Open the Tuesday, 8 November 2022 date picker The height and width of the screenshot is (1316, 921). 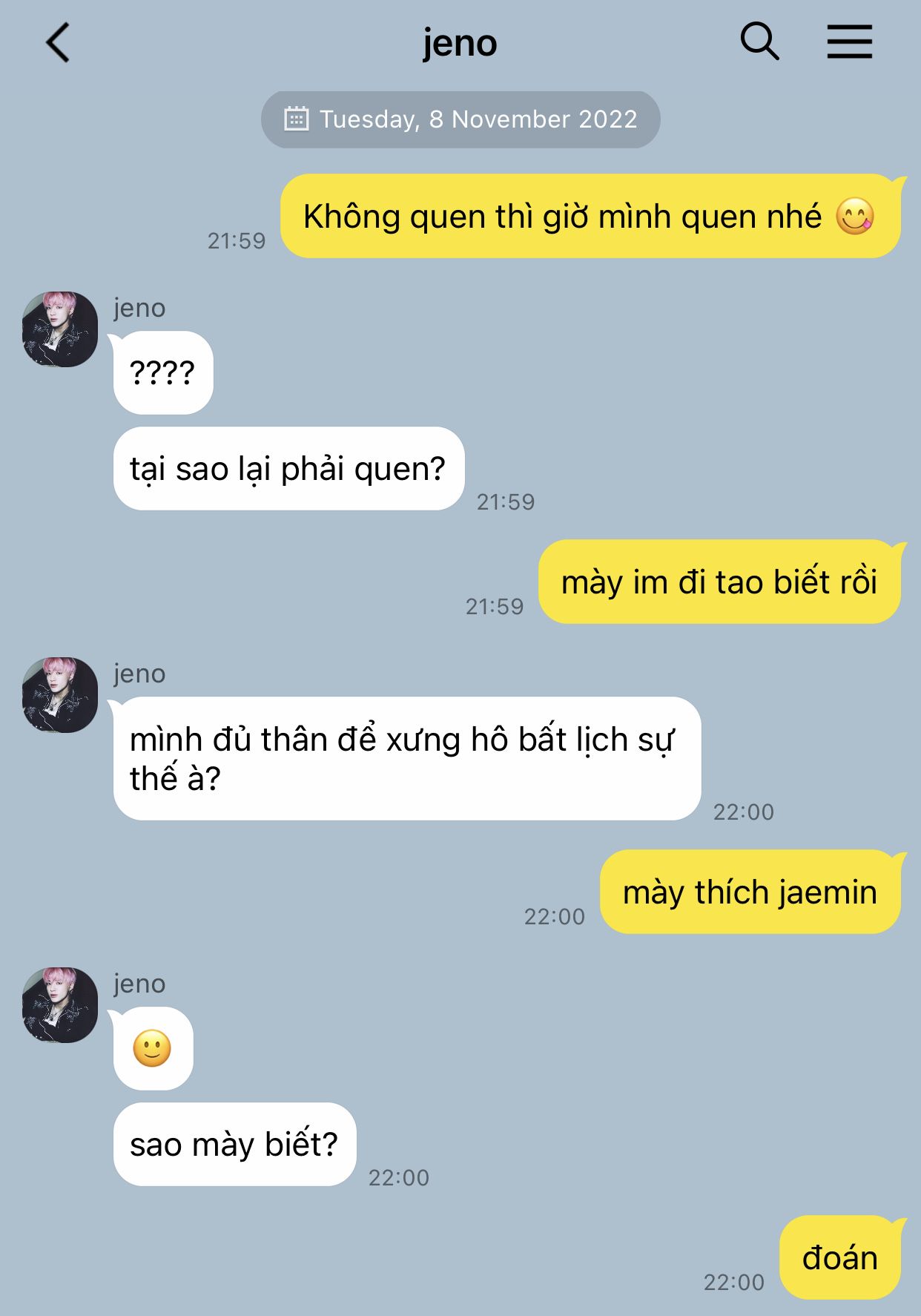(x=460, y=119)
